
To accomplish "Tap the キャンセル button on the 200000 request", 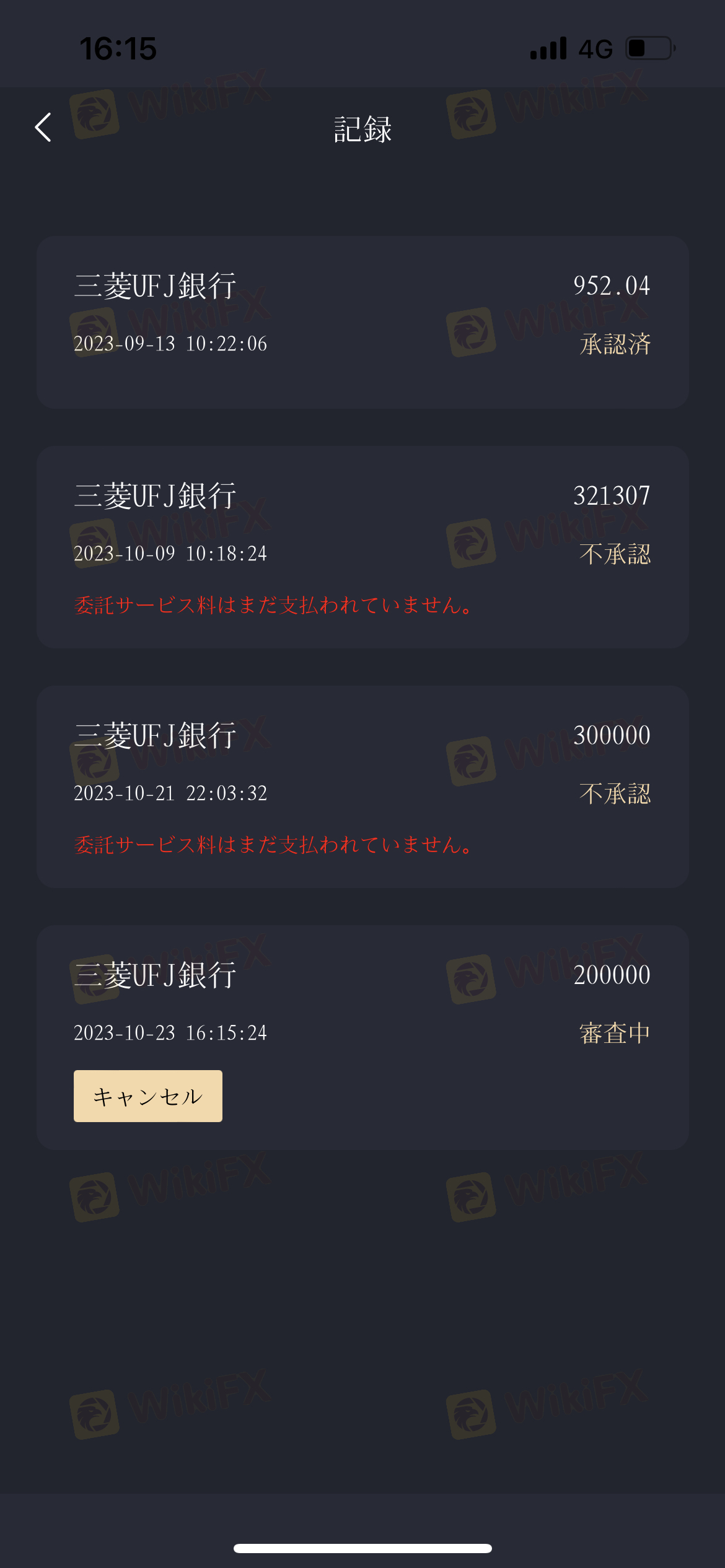I will tap(148, 1096).
